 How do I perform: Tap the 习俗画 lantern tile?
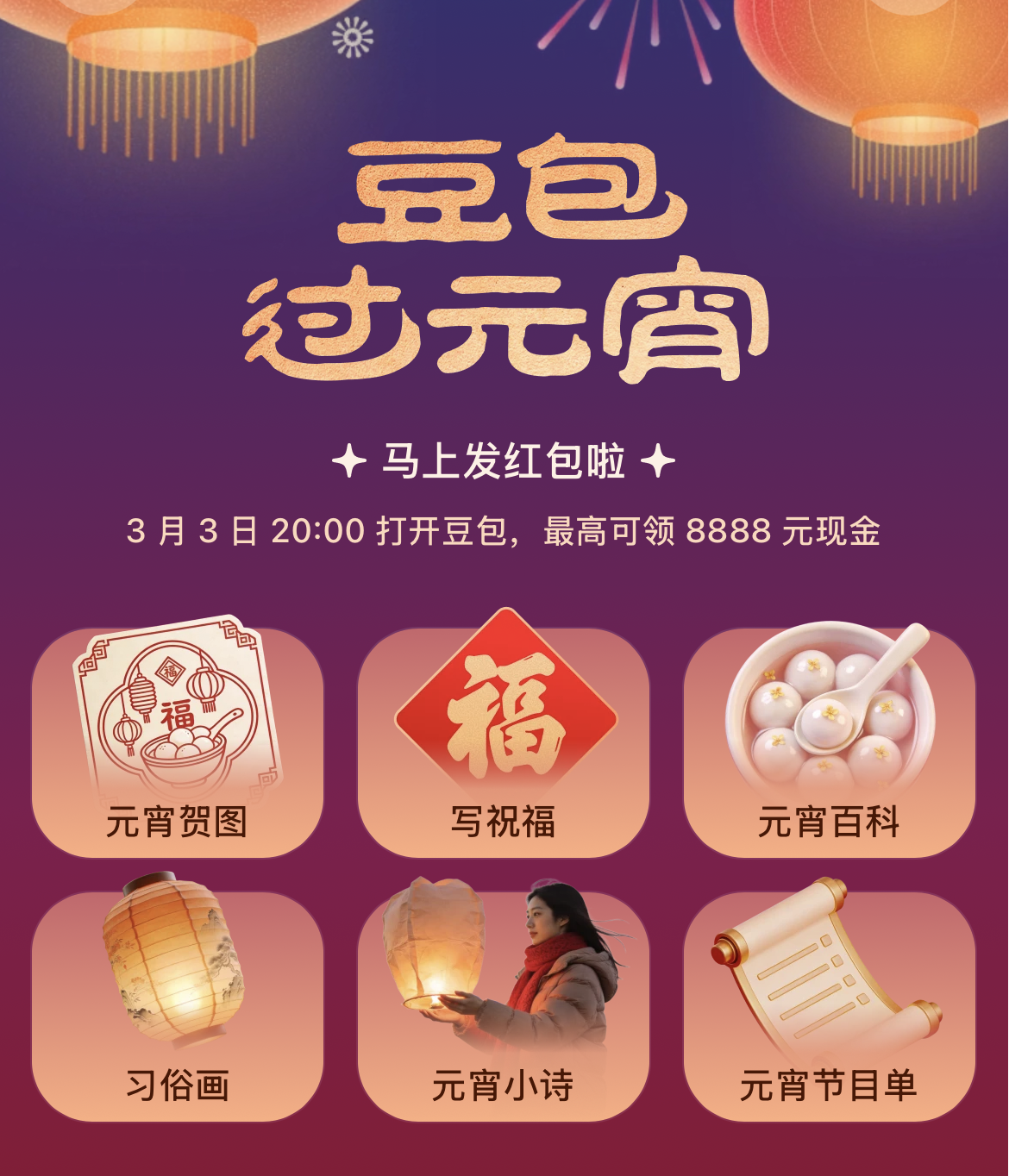178,1007
